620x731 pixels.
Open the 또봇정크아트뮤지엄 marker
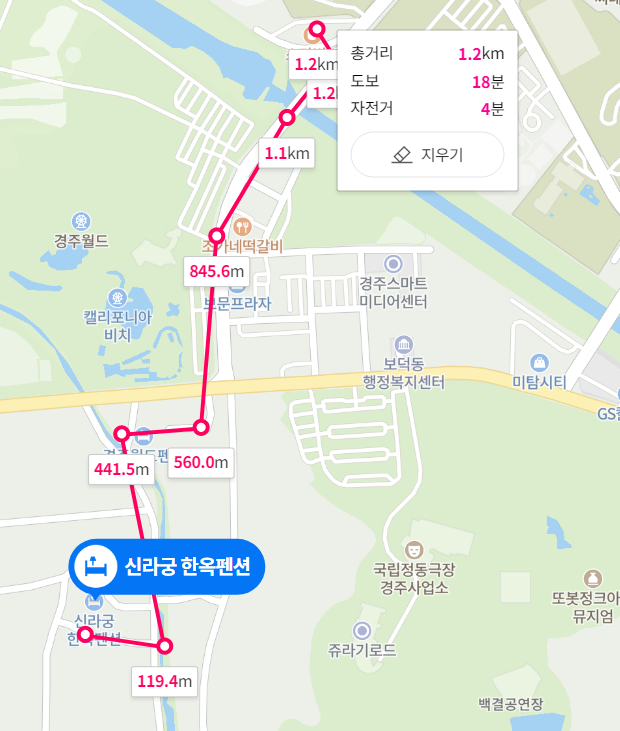(593, 579)
